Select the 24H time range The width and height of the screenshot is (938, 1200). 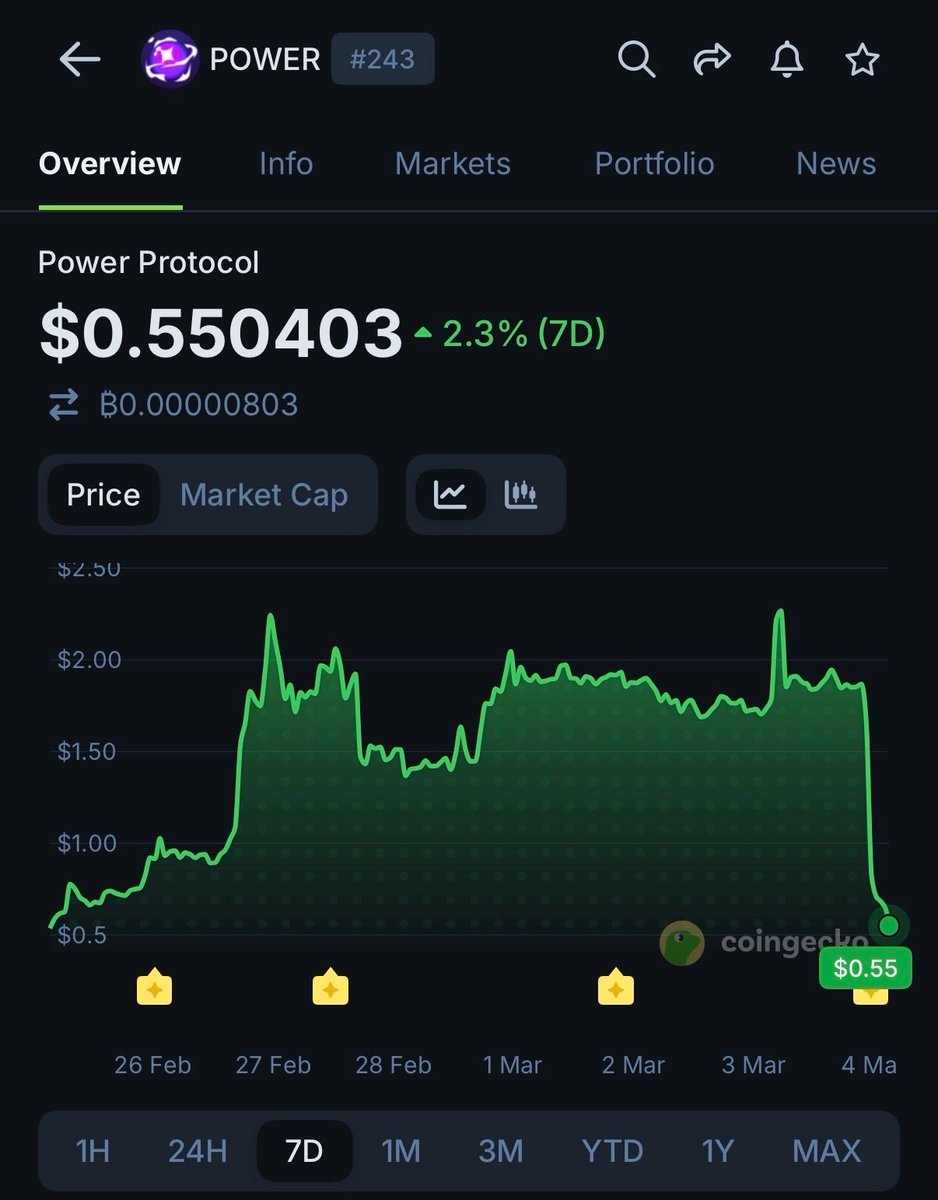click(x=198, y=1151)
